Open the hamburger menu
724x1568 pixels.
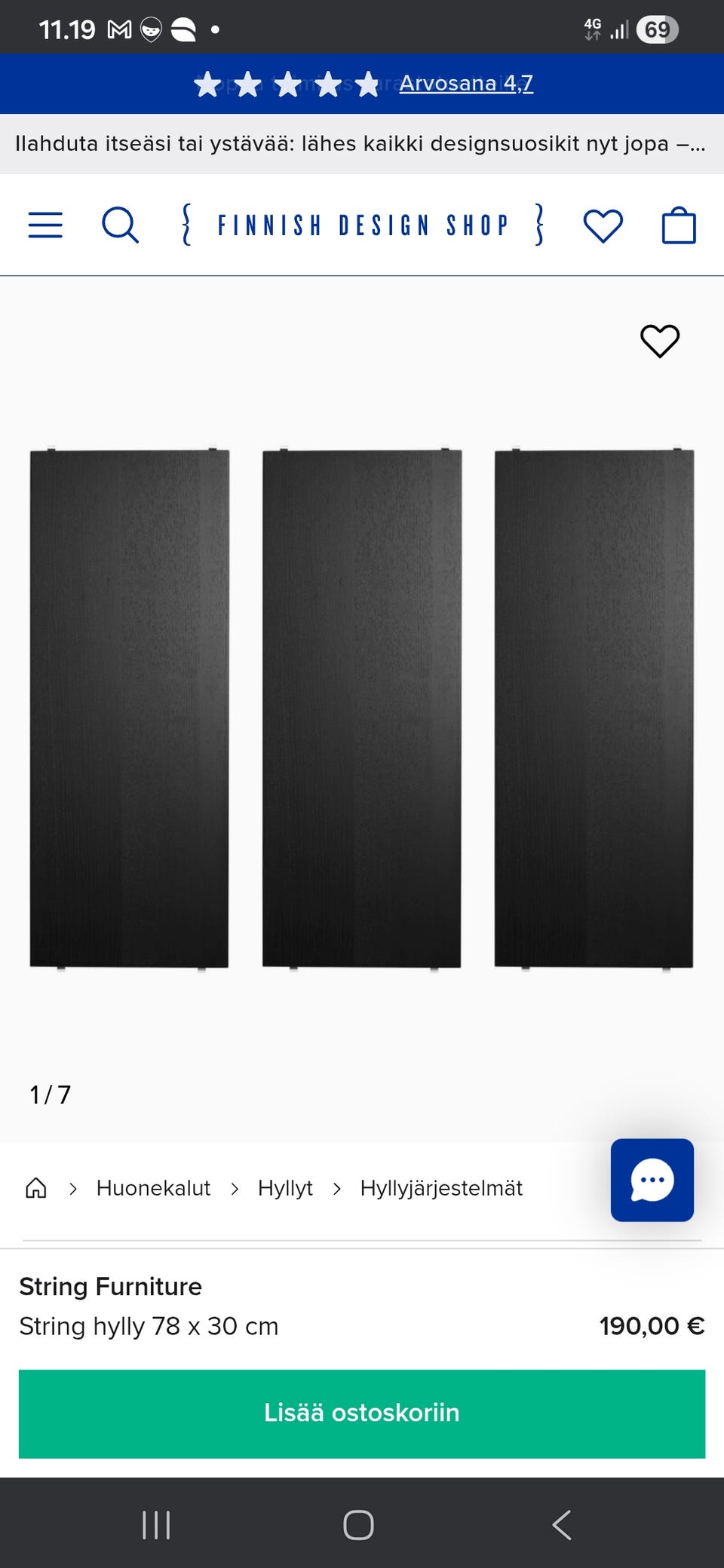click(x=45, y=225)
